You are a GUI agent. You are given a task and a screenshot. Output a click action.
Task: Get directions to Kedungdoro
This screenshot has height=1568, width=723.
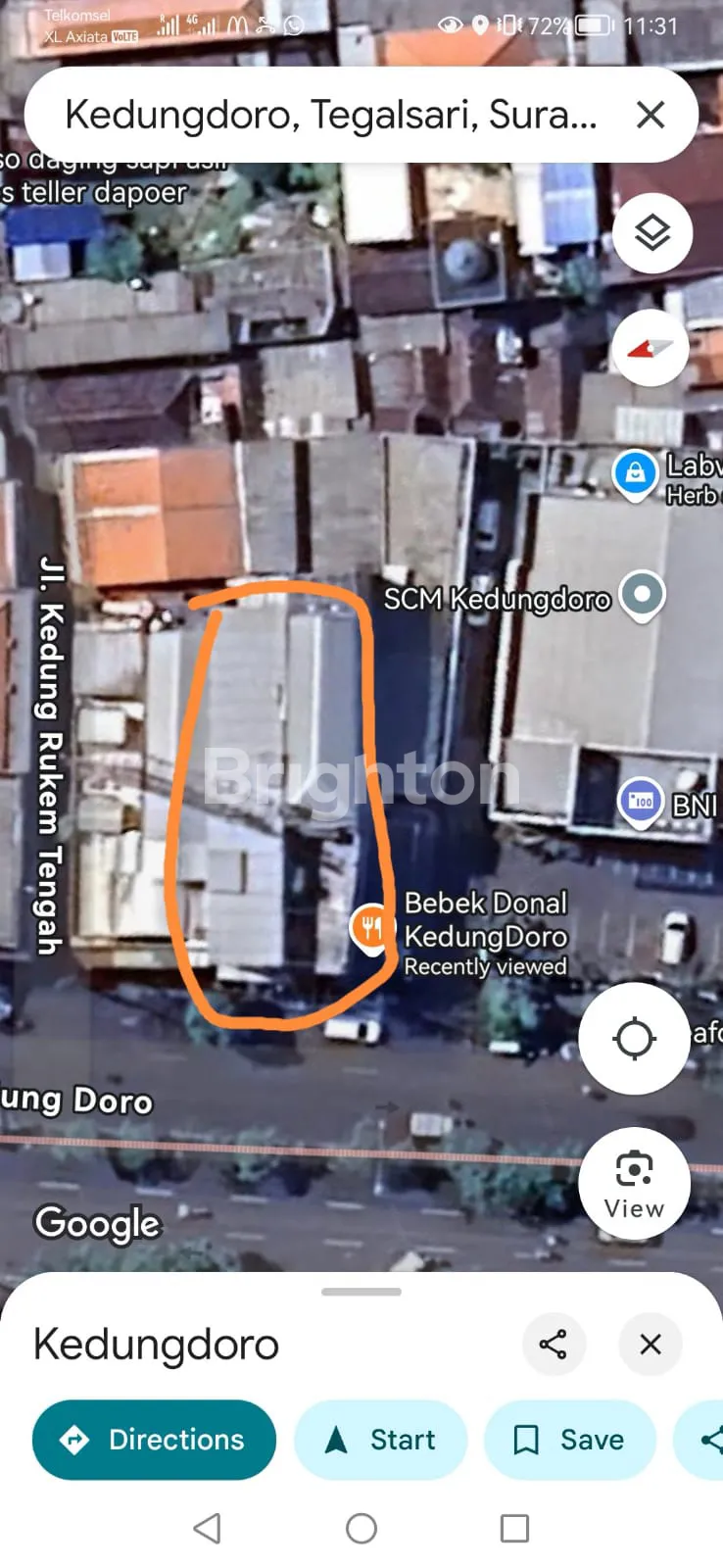click(x=154, y=1440)
